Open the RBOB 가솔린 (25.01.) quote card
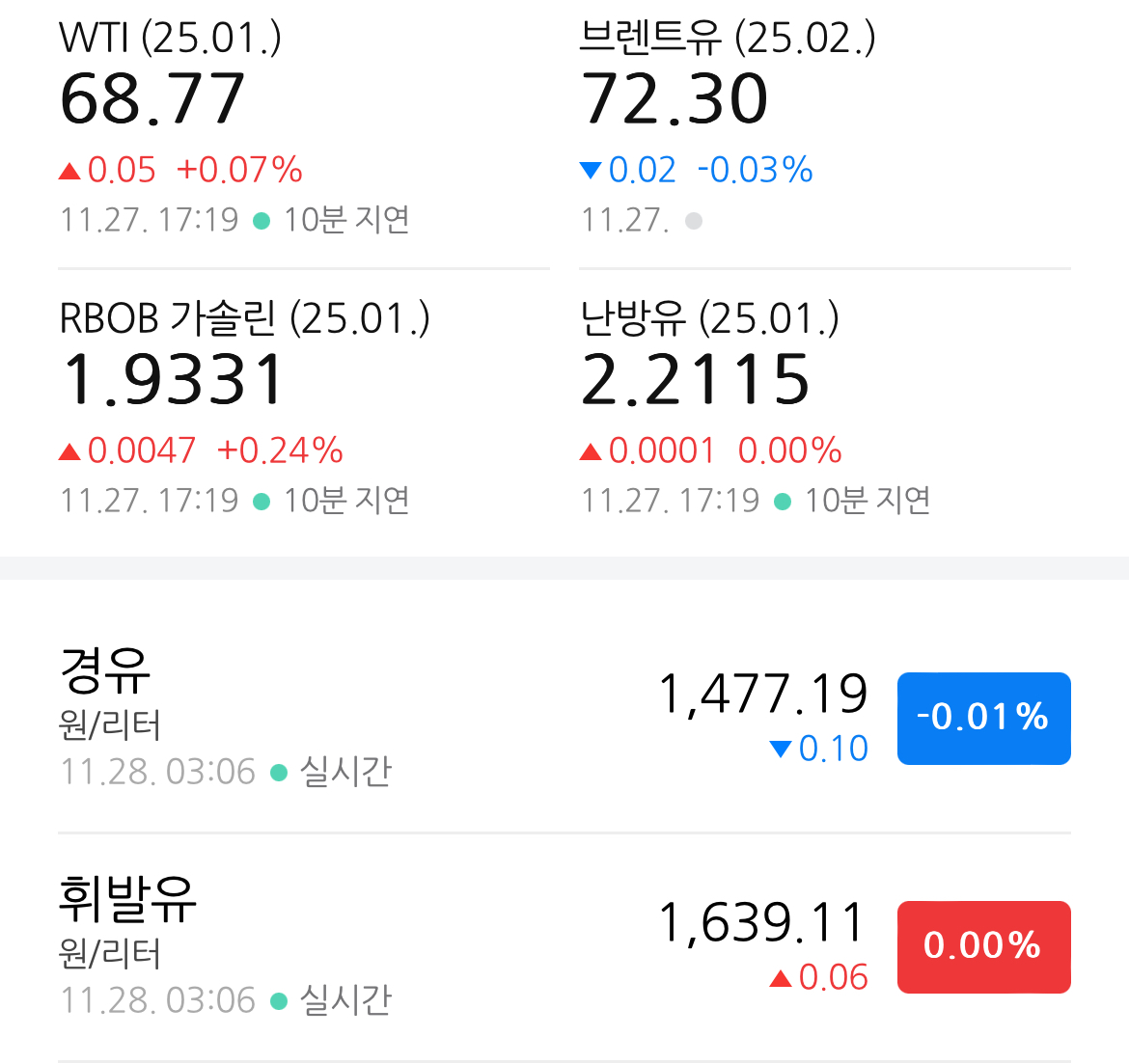Image resolution: width=1129 pixels, height=1064 pixels. click(x=303, y=407)
